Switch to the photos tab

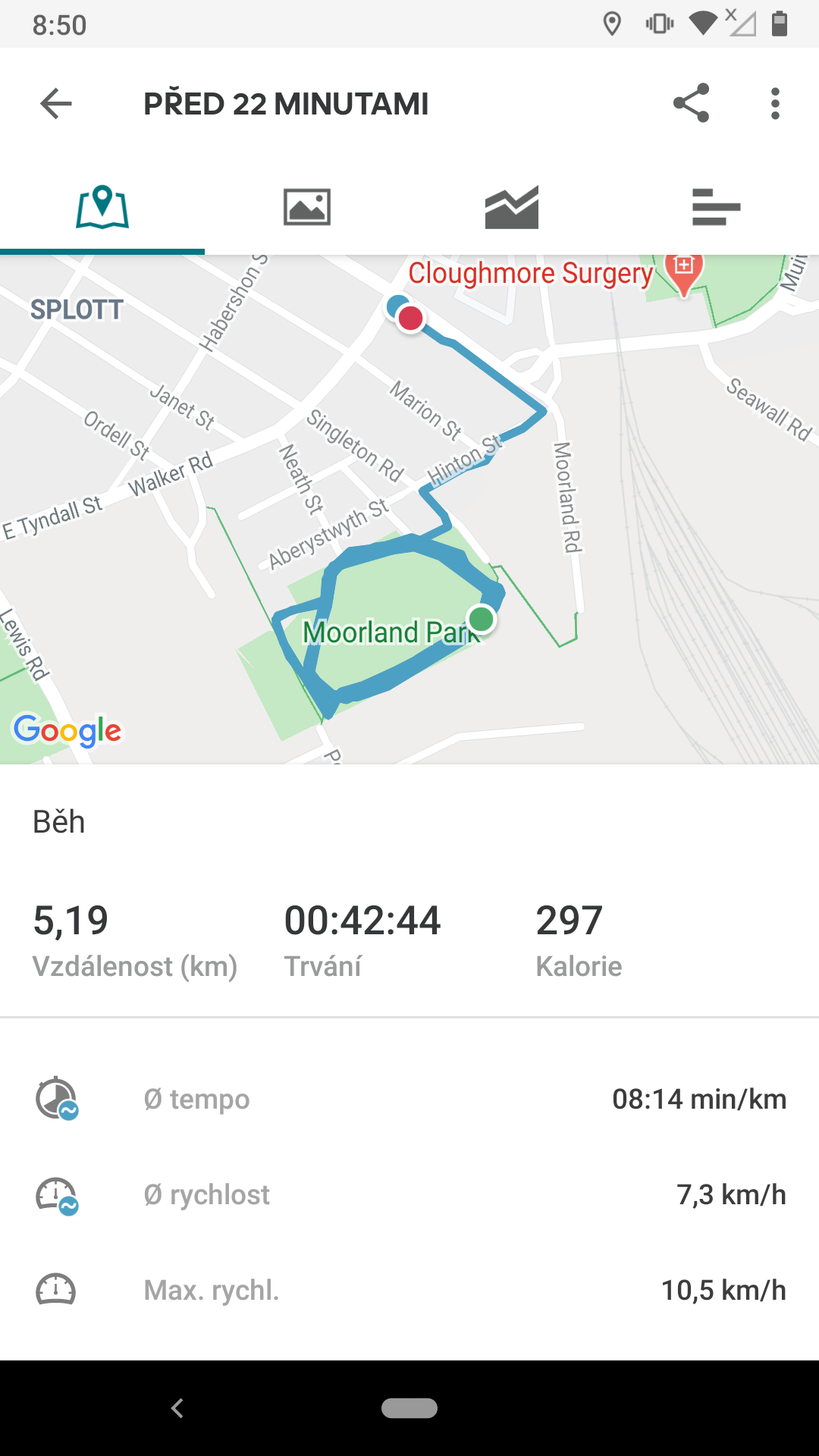307,207
